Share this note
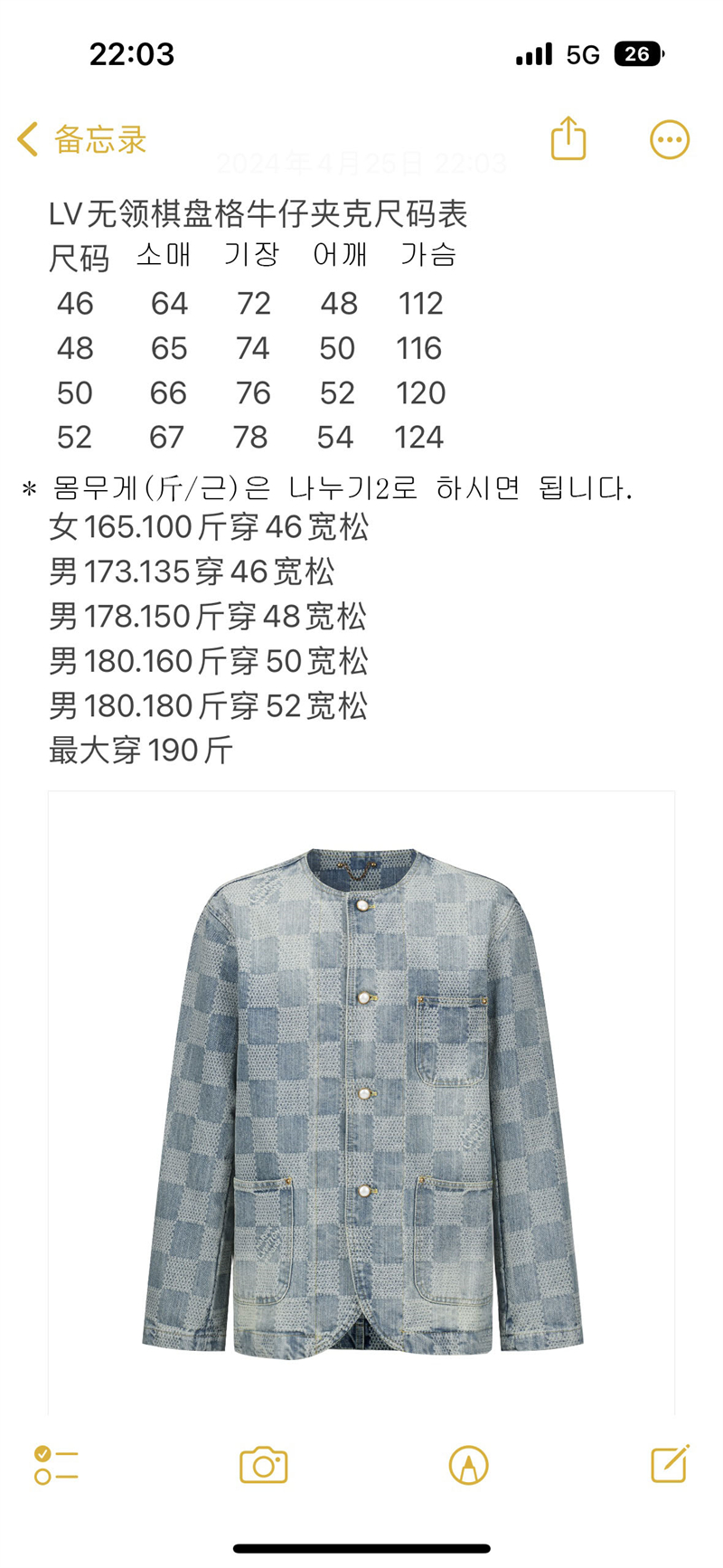Image resolution: width=723 pixels, height=1568 pixels. [568, 139]
